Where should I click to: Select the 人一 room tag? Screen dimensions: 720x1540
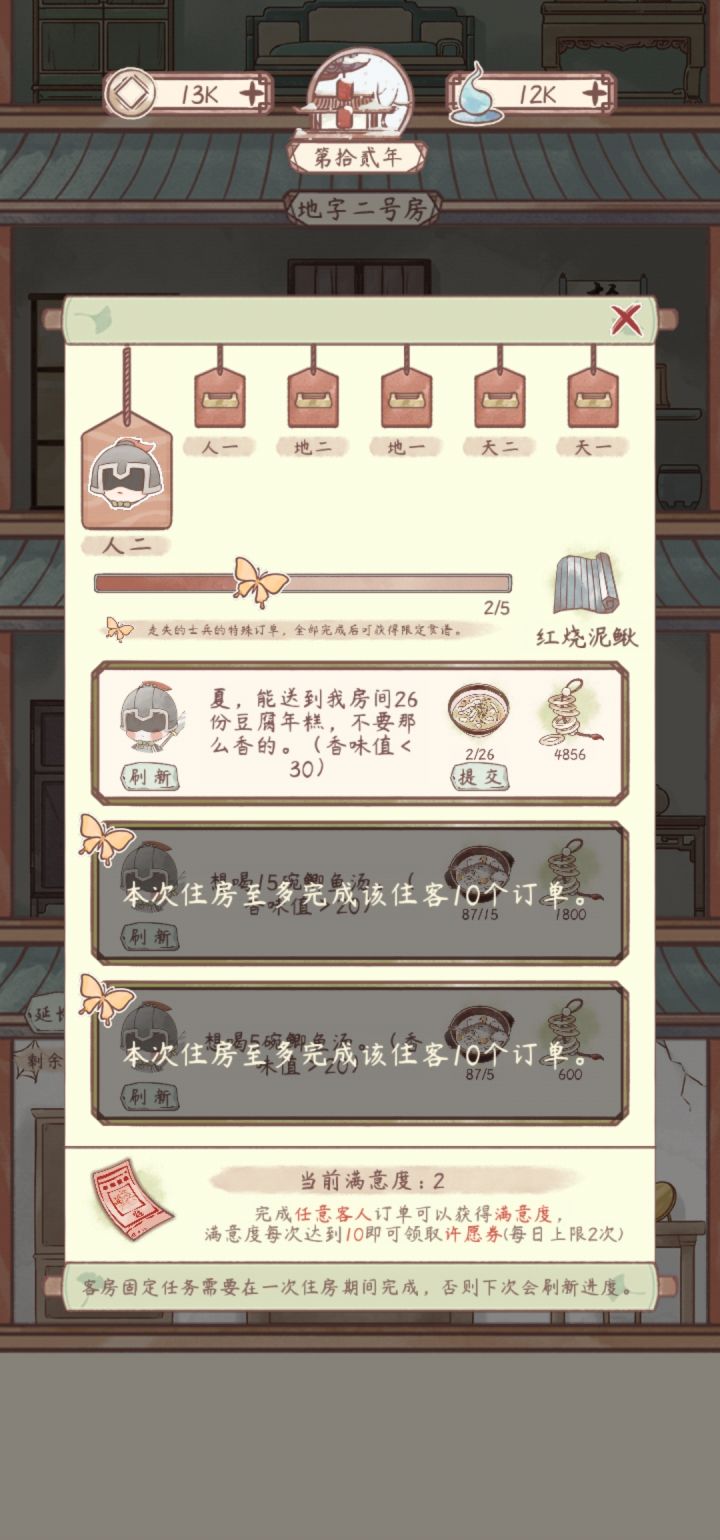(x=222, y=400)
